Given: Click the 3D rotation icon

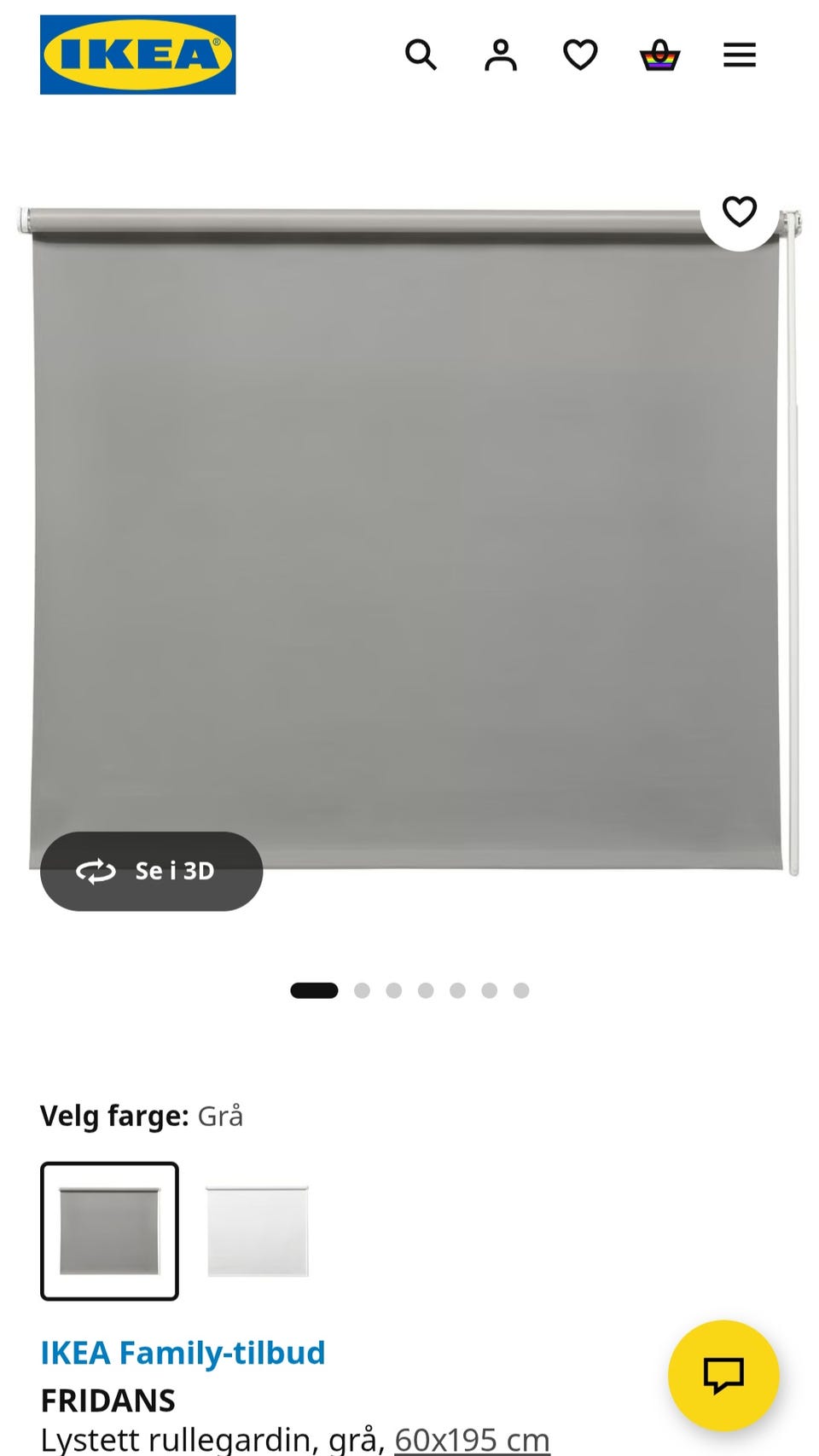Looking at the screenshot, I should tap(96, 871).
